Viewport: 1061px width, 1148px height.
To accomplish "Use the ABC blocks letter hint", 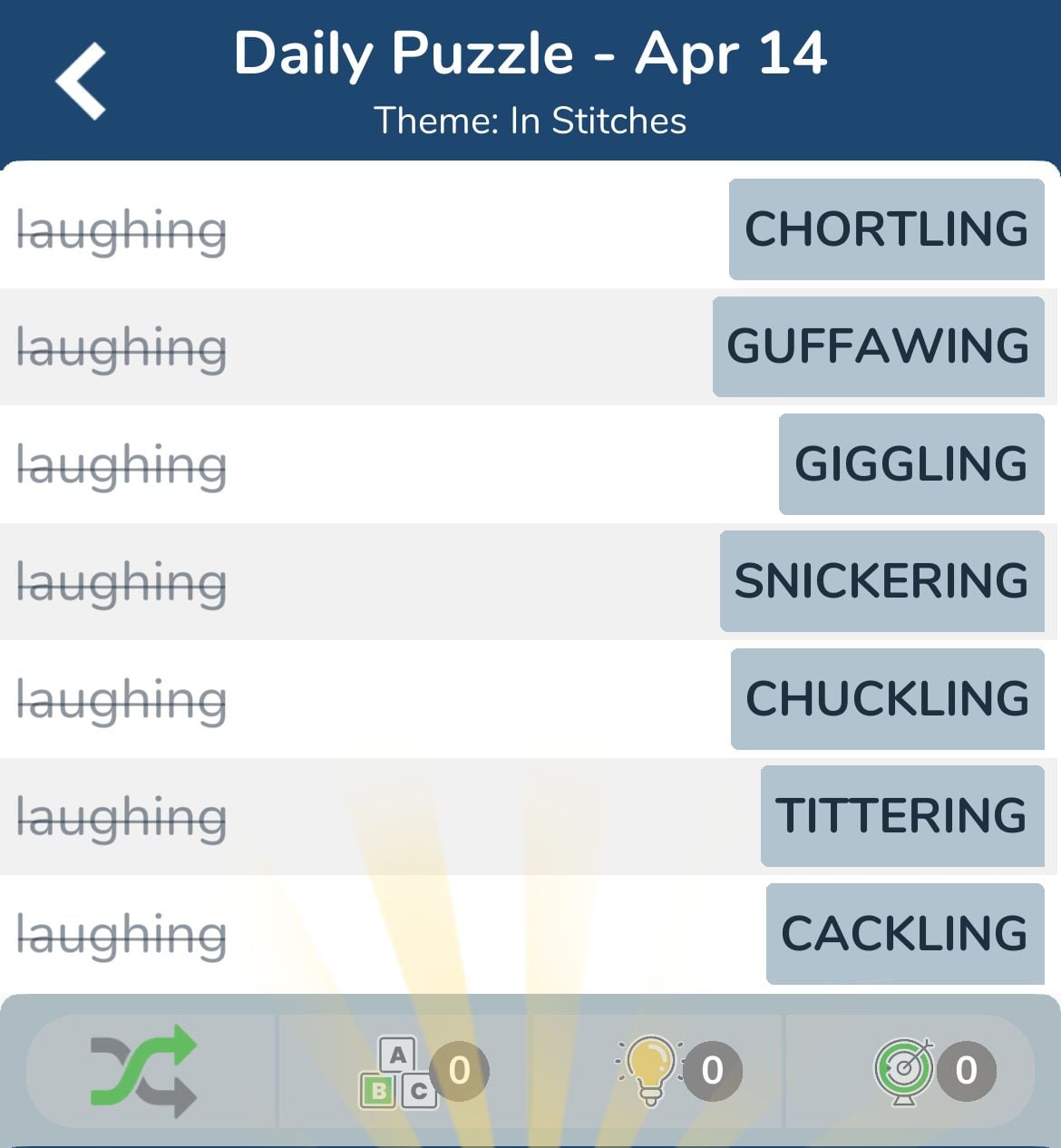I will 400,1073.
